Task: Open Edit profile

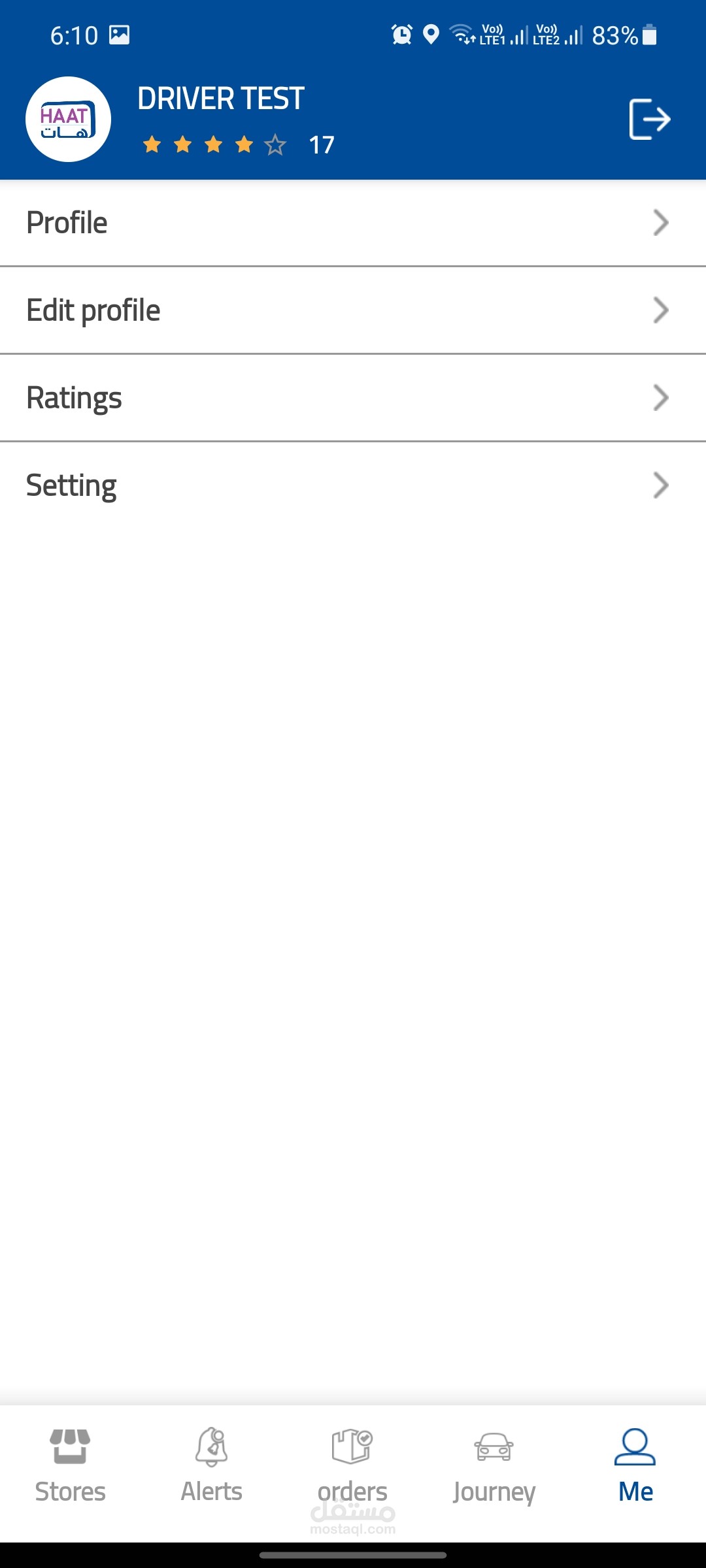Action: (353, 310)
